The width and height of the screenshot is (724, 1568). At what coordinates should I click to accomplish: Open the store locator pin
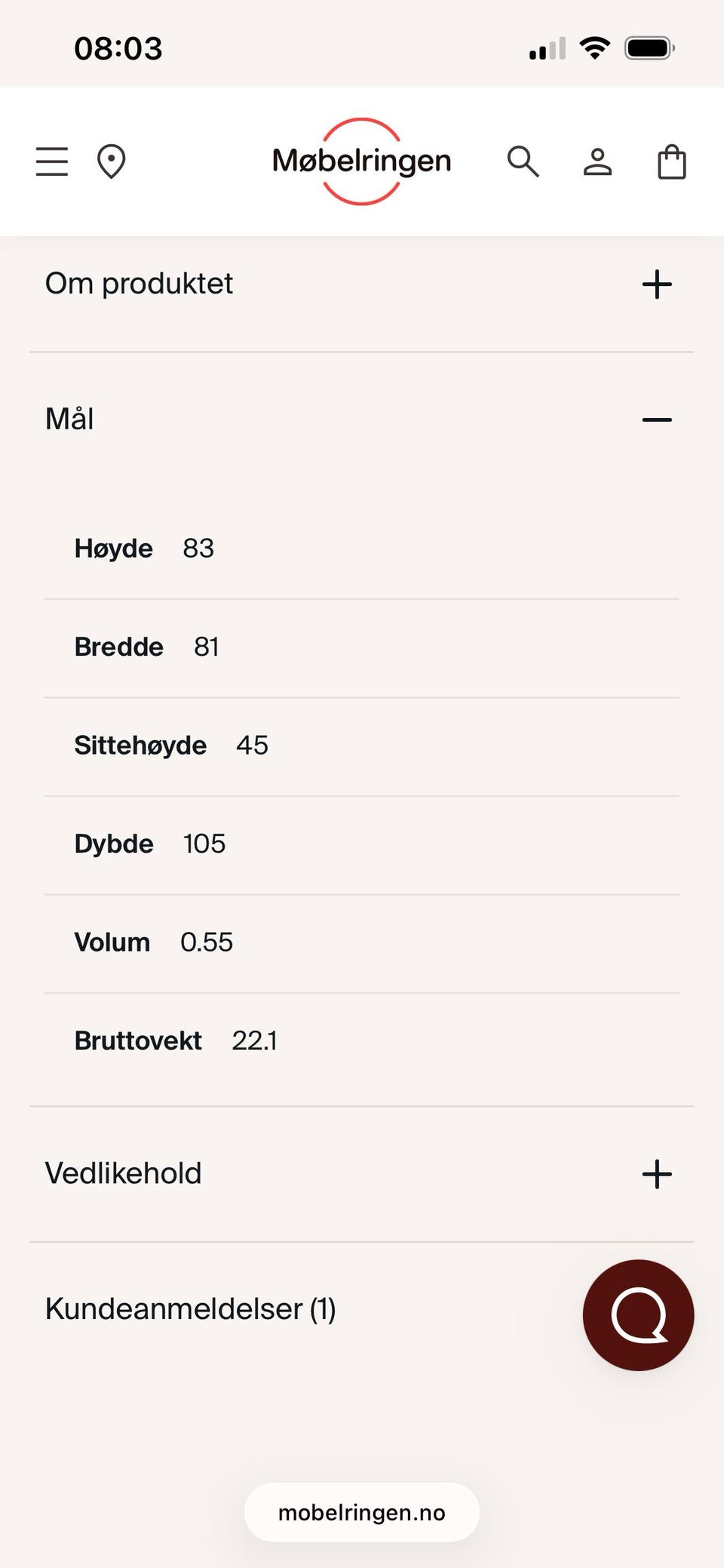click(x=111, y=161)
